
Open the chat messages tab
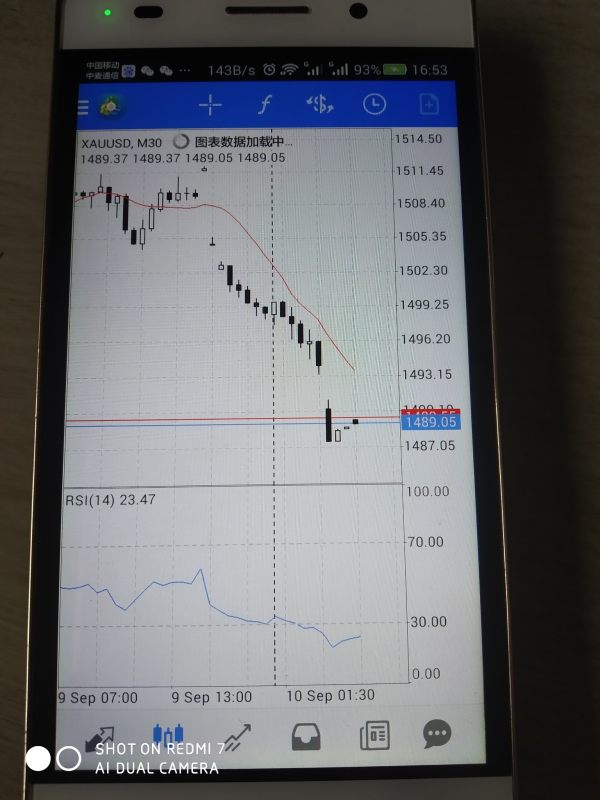pyautogui.click(x=437, y=735)
